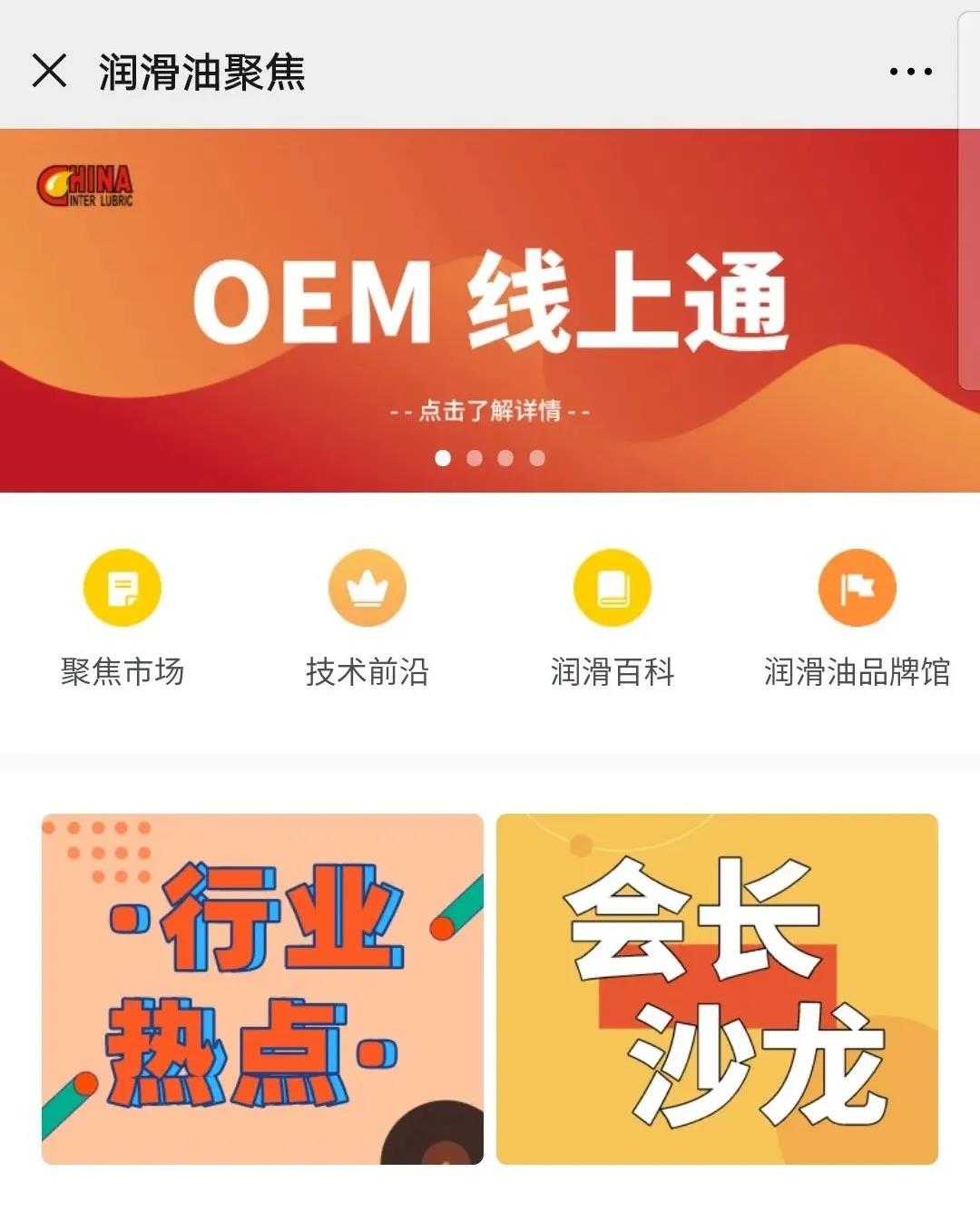This screenshot has width=980, height=1221.
Task: Click the 润滑油品牌馆 flag icon
Action: 857,588
